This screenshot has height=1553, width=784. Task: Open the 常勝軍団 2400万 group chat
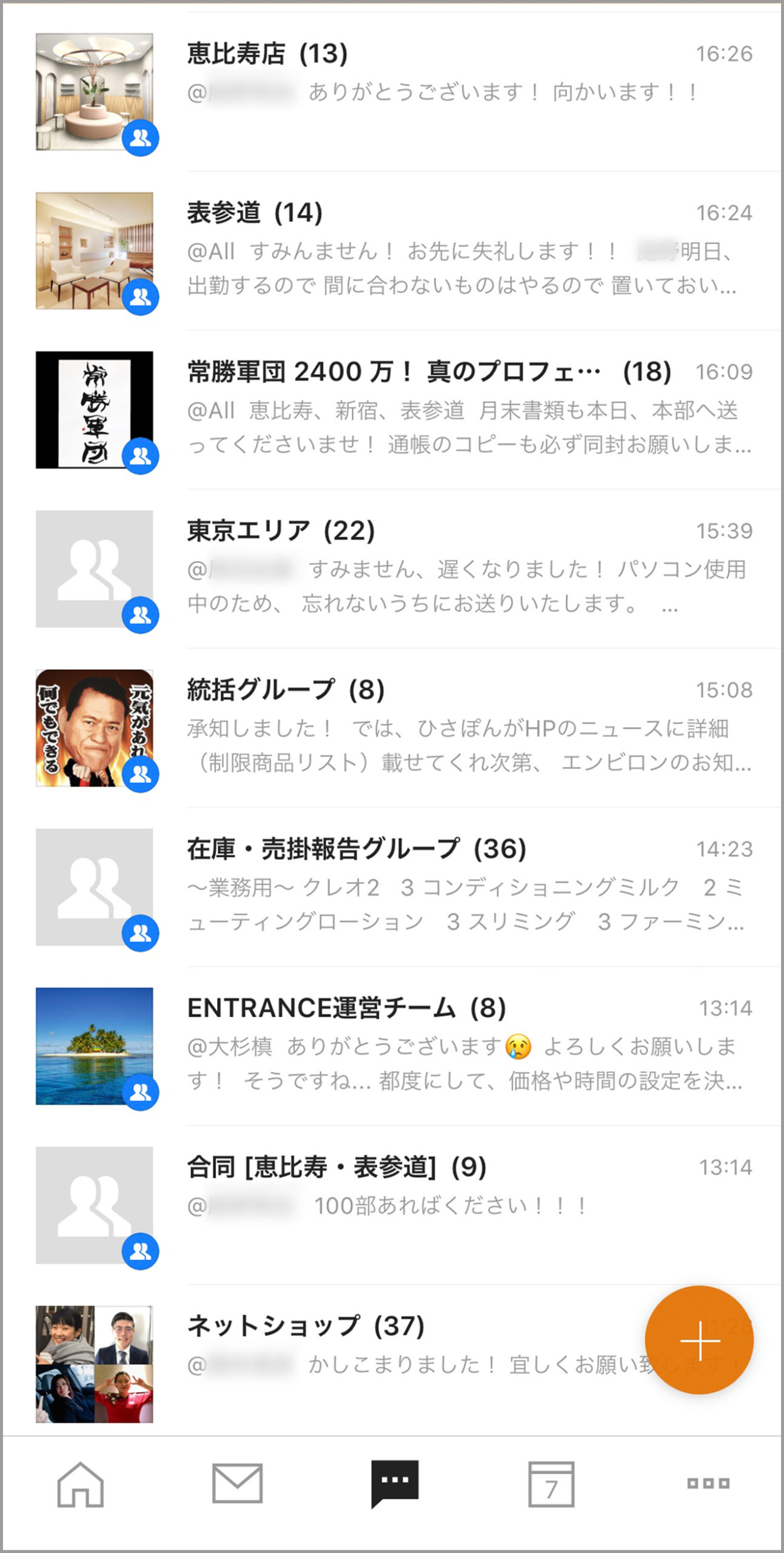pyautogui.click(x=424, y=409)
